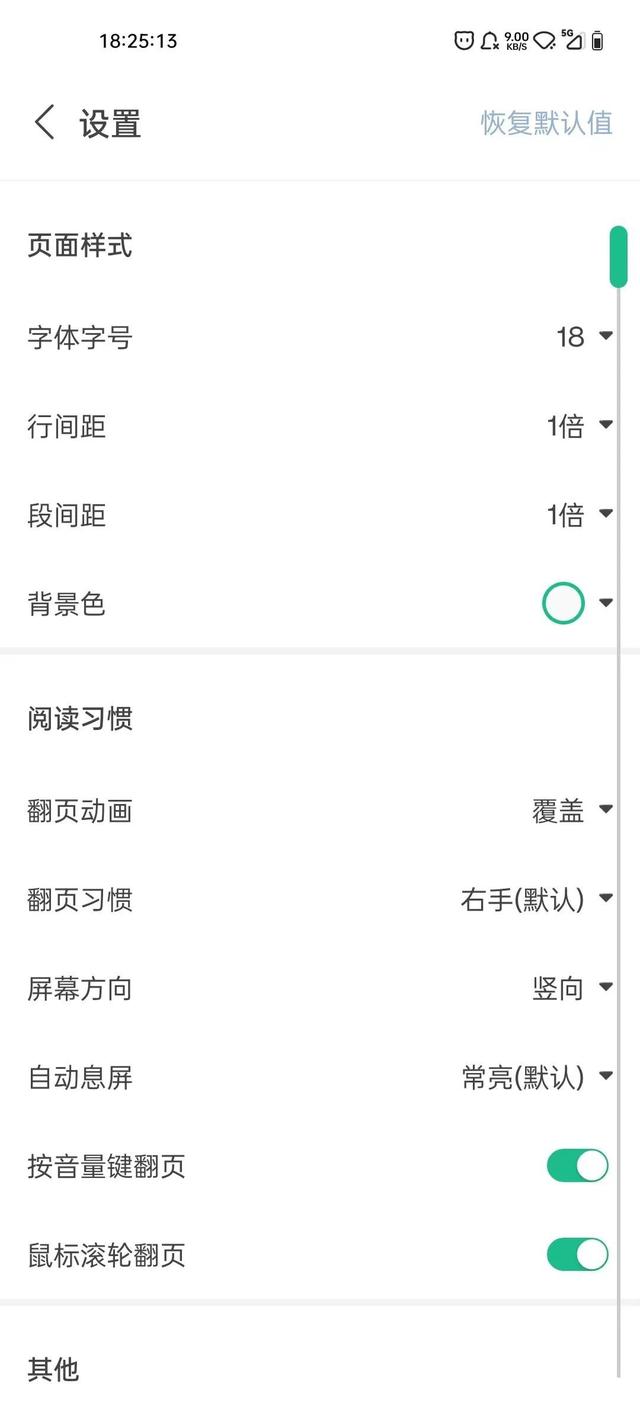Go back from the 设置 page
The image size is (640, 1422).
tap(45, 123)
